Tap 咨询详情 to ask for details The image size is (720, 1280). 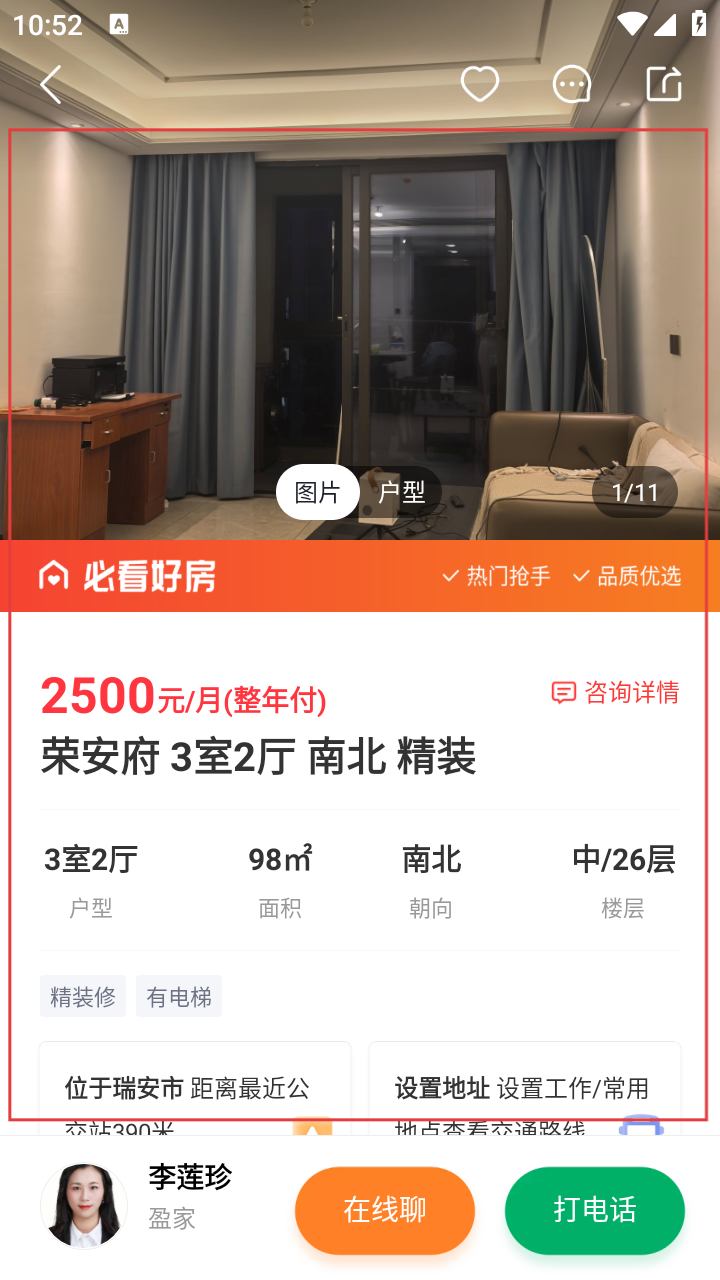[615, 692]
